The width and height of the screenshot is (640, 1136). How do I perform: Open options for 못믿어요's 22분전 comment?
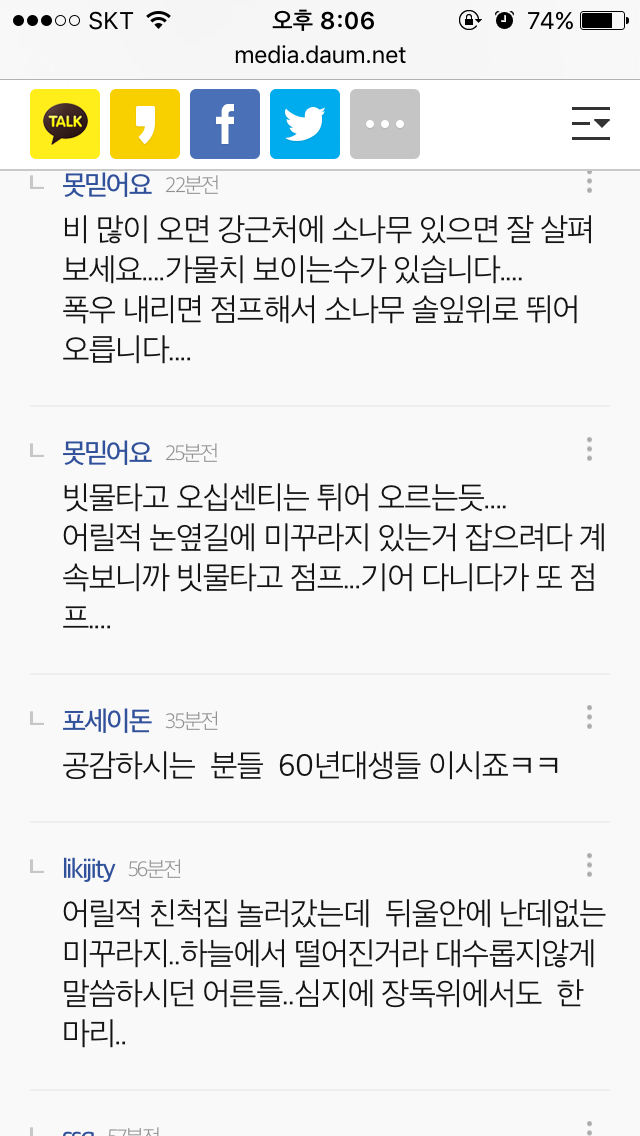589,182
